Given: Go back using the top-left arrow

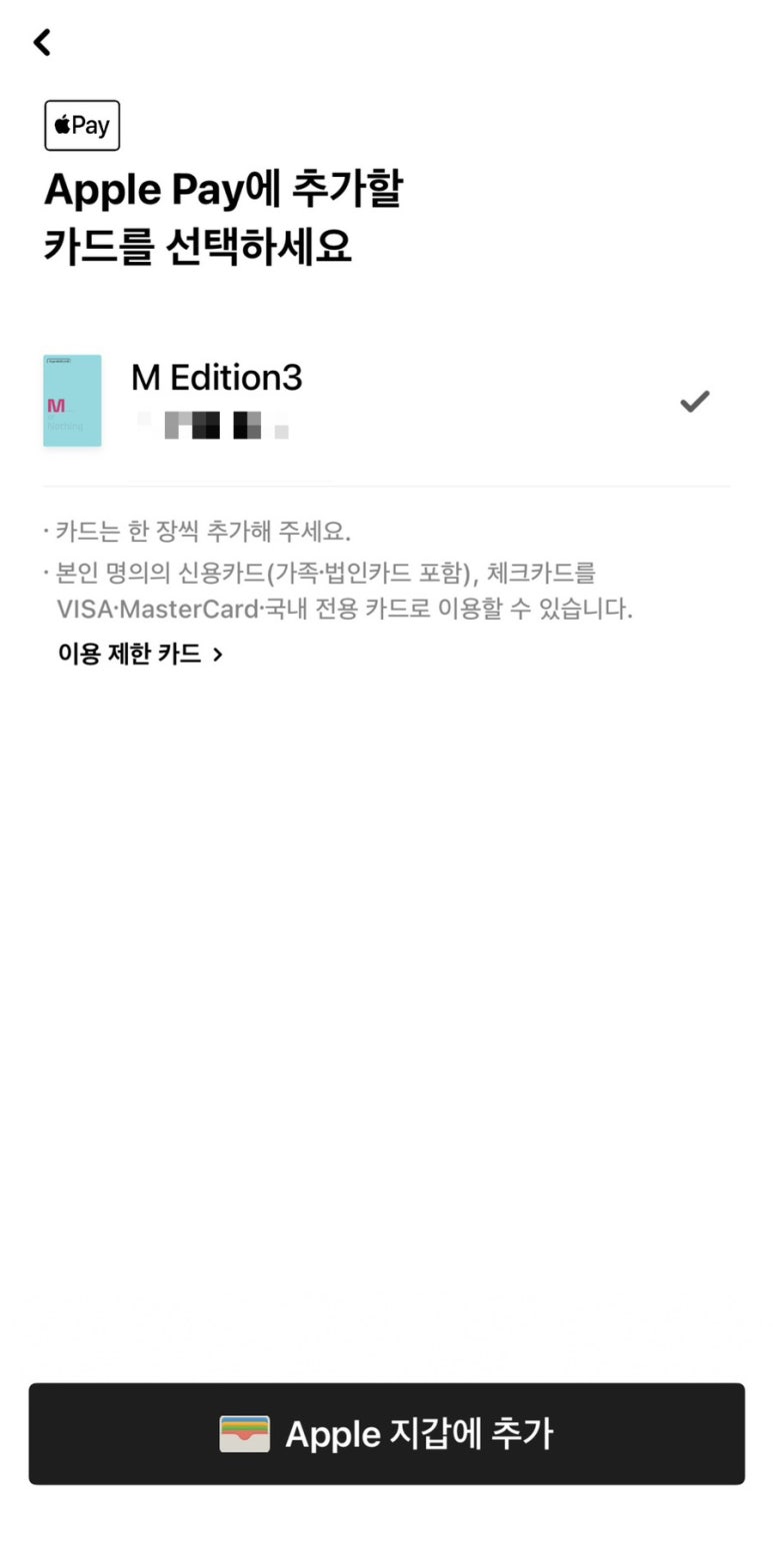Looking at the screenshot, I should 42,42.
